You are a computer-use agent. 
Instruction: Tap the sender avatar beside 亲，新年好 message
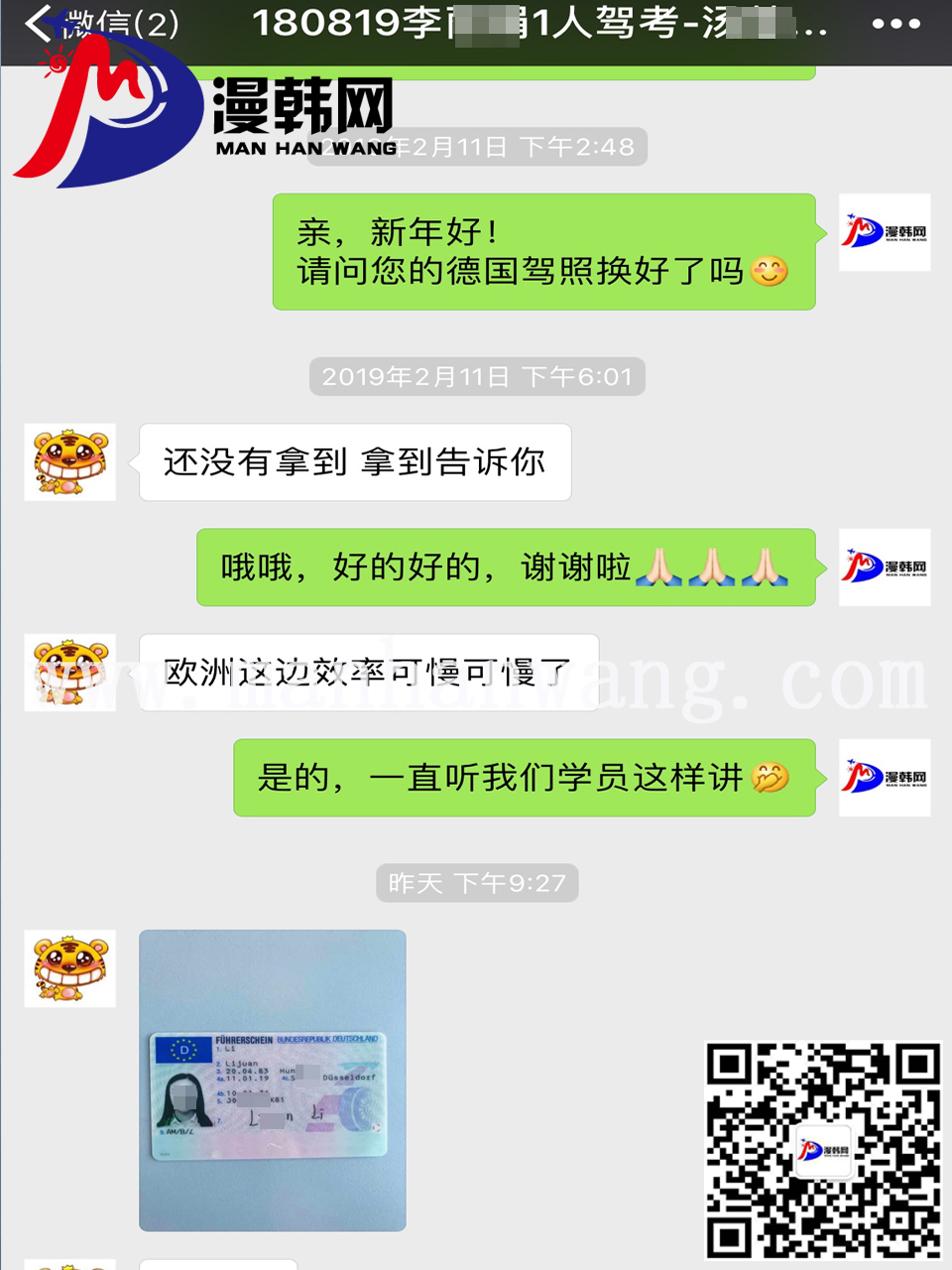point(884,232)
